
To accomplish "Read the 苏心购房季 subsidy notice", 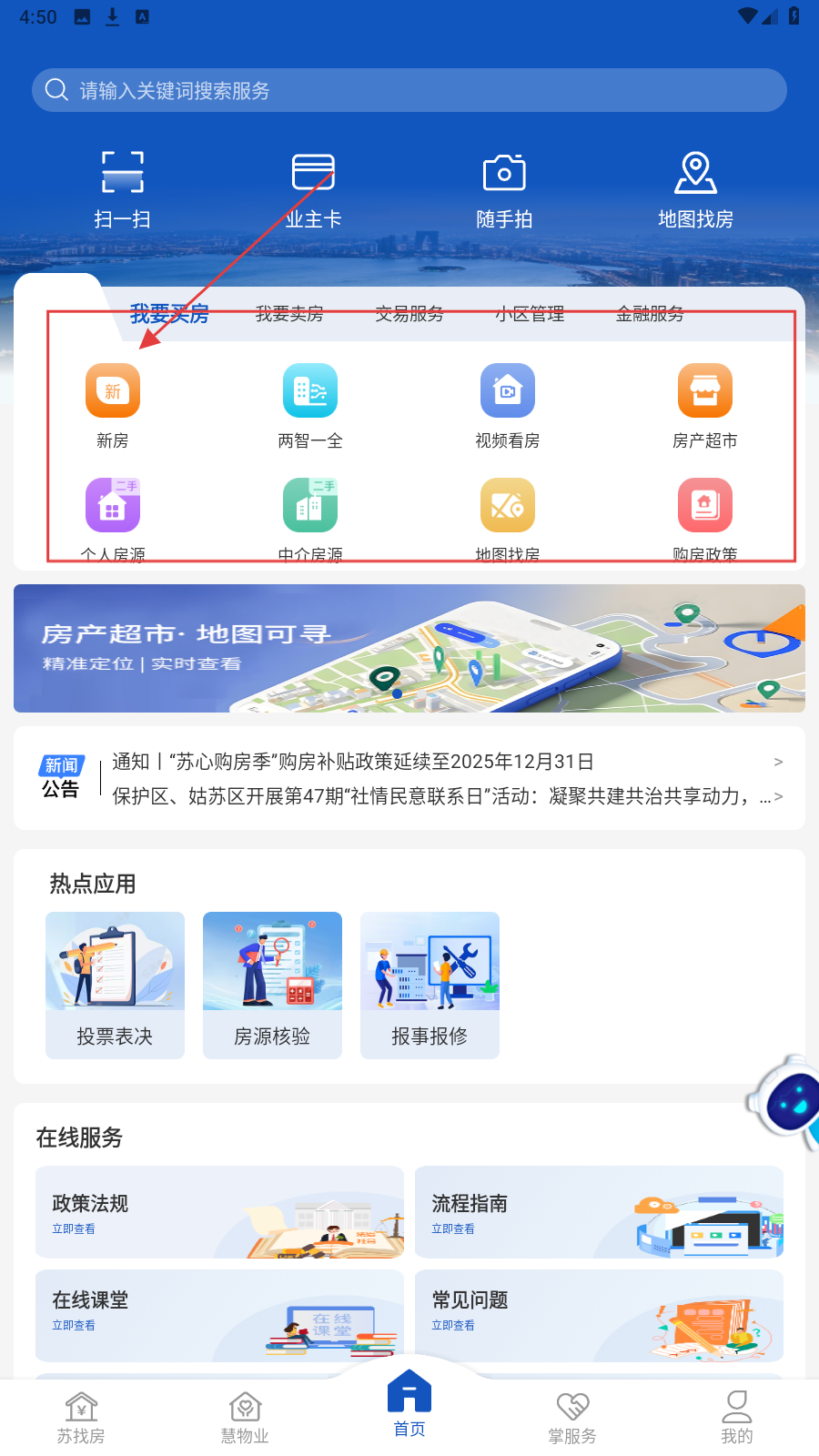I will [x=437, y=762].
